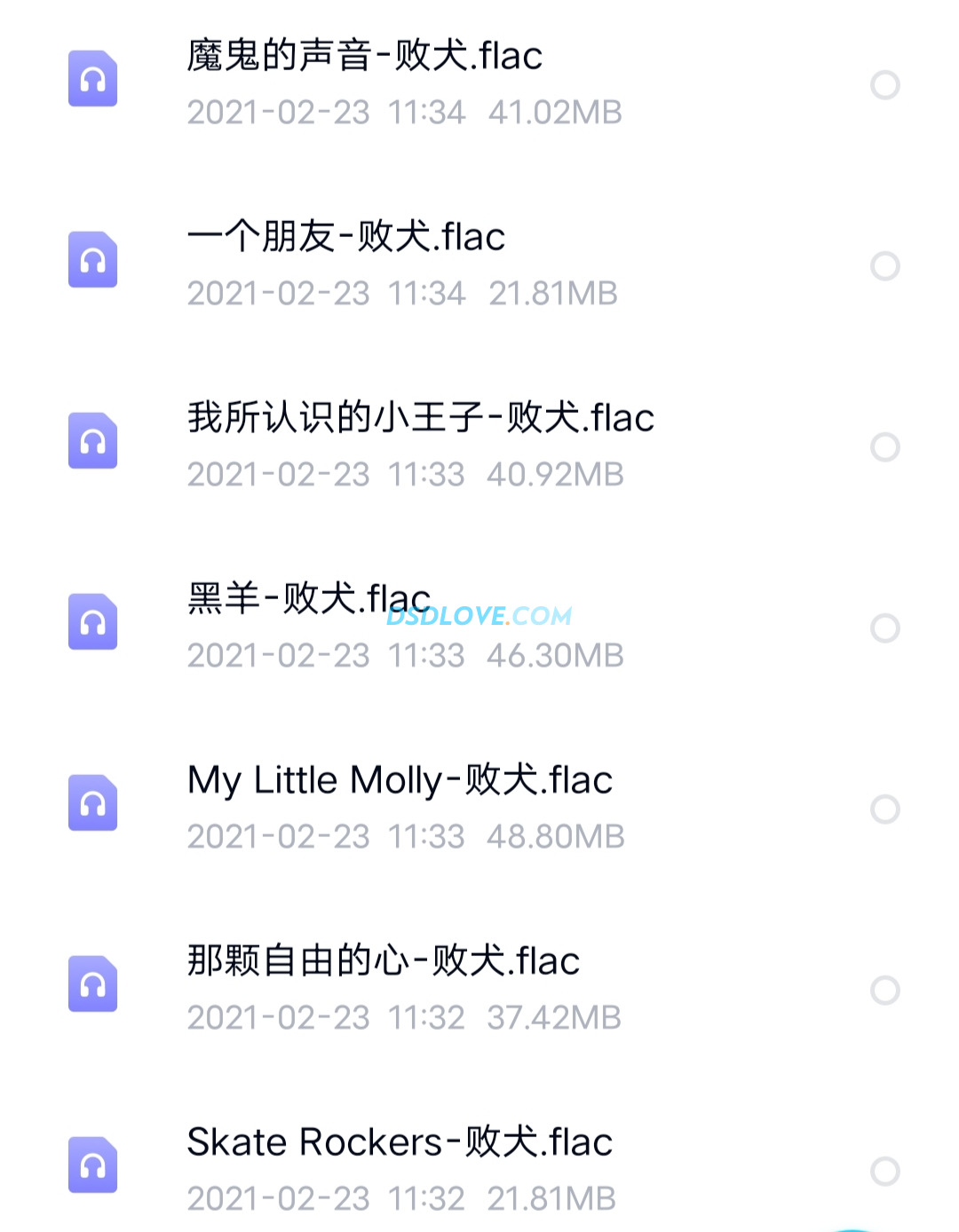The height and width of the screenshot is (1232, 959).
Task: Open 那颗自由的心-败犬.flac file
Action: tap(383, 962)
